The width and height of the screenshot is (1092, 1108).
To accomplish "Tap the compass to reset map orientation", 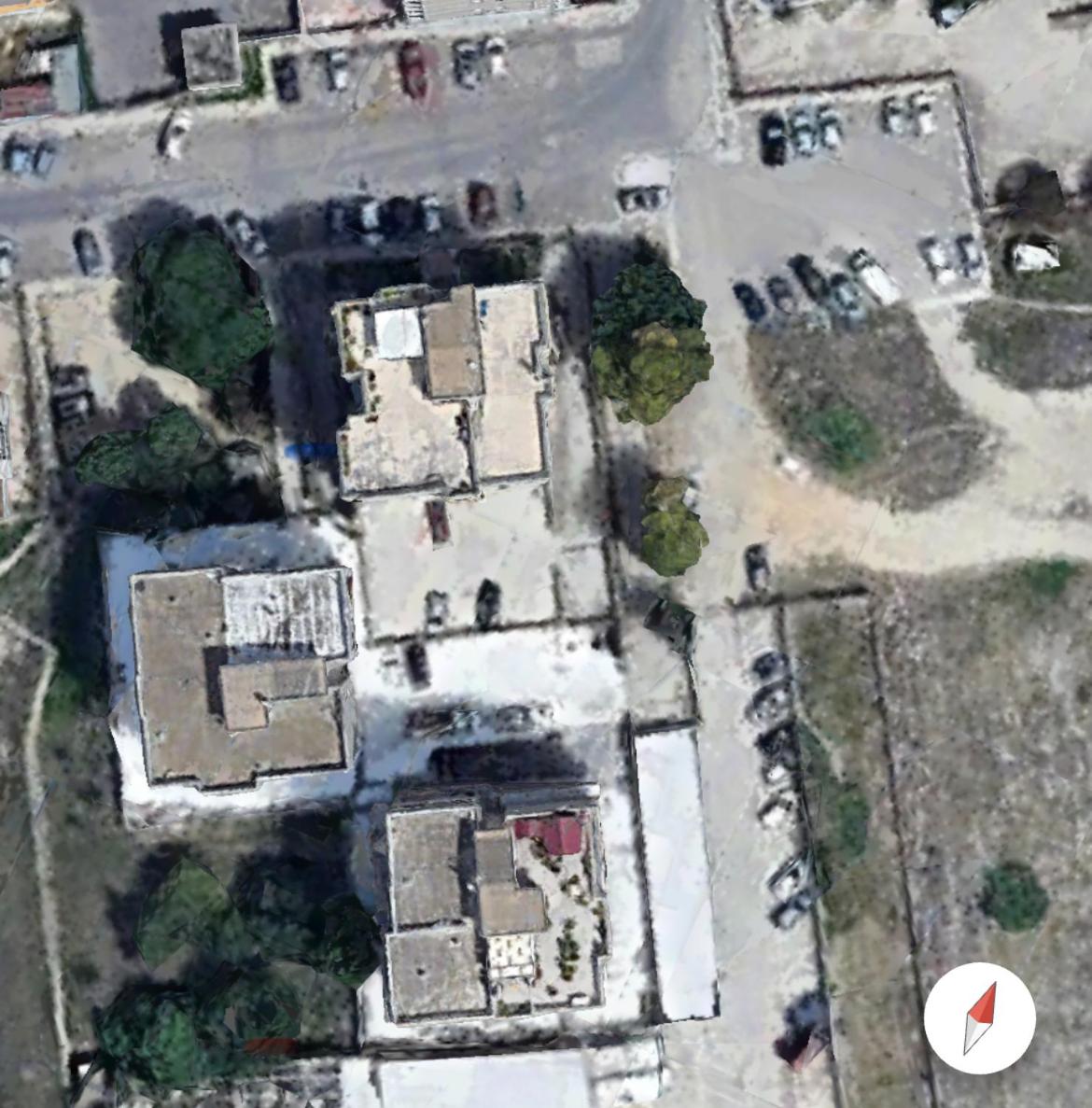I will tap(979, 1018).
